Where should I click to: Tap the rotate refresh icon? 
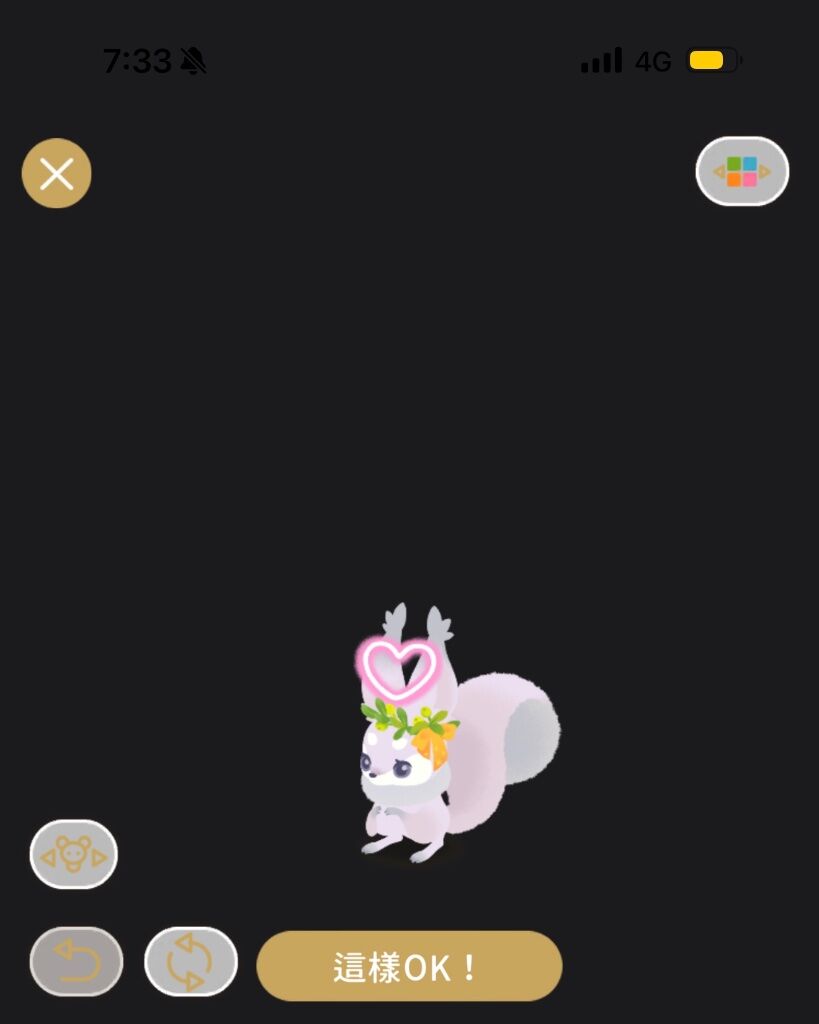pos(191,962)
